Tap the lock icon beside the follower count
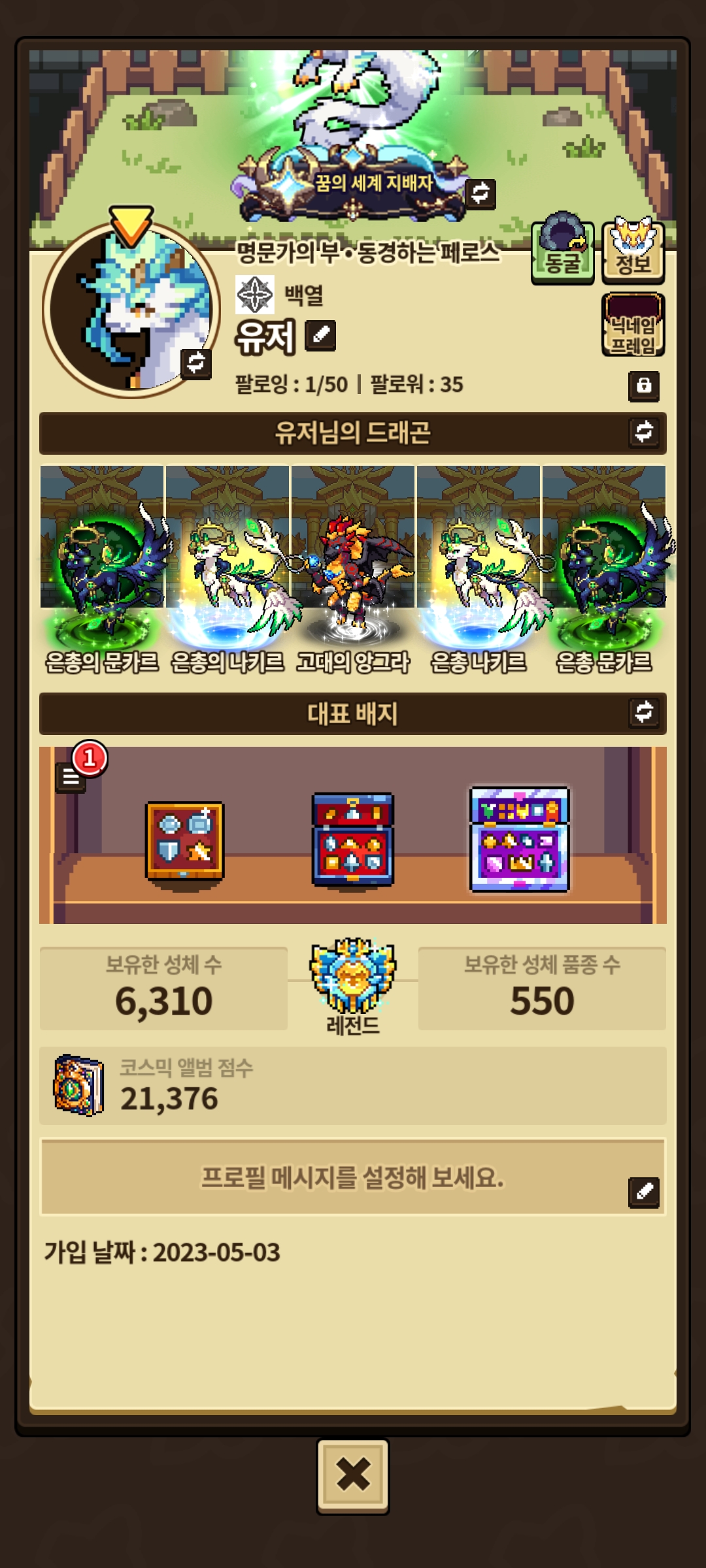Screen dimensions: 706x1568 coord(644,385)
